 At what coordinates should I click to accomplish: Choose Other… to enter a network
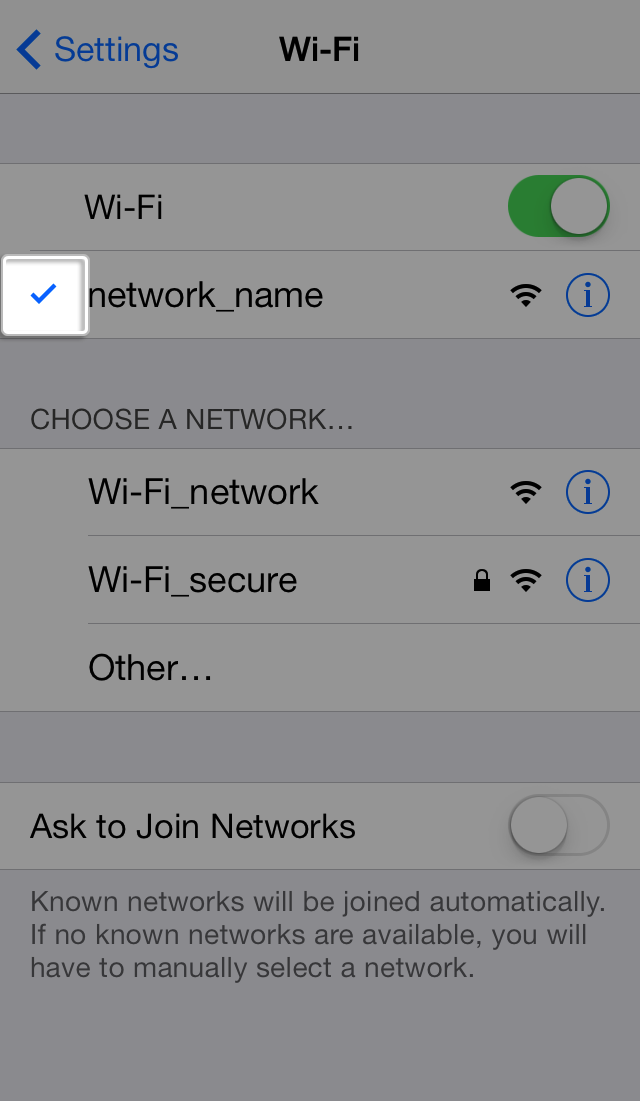point(320,668)
